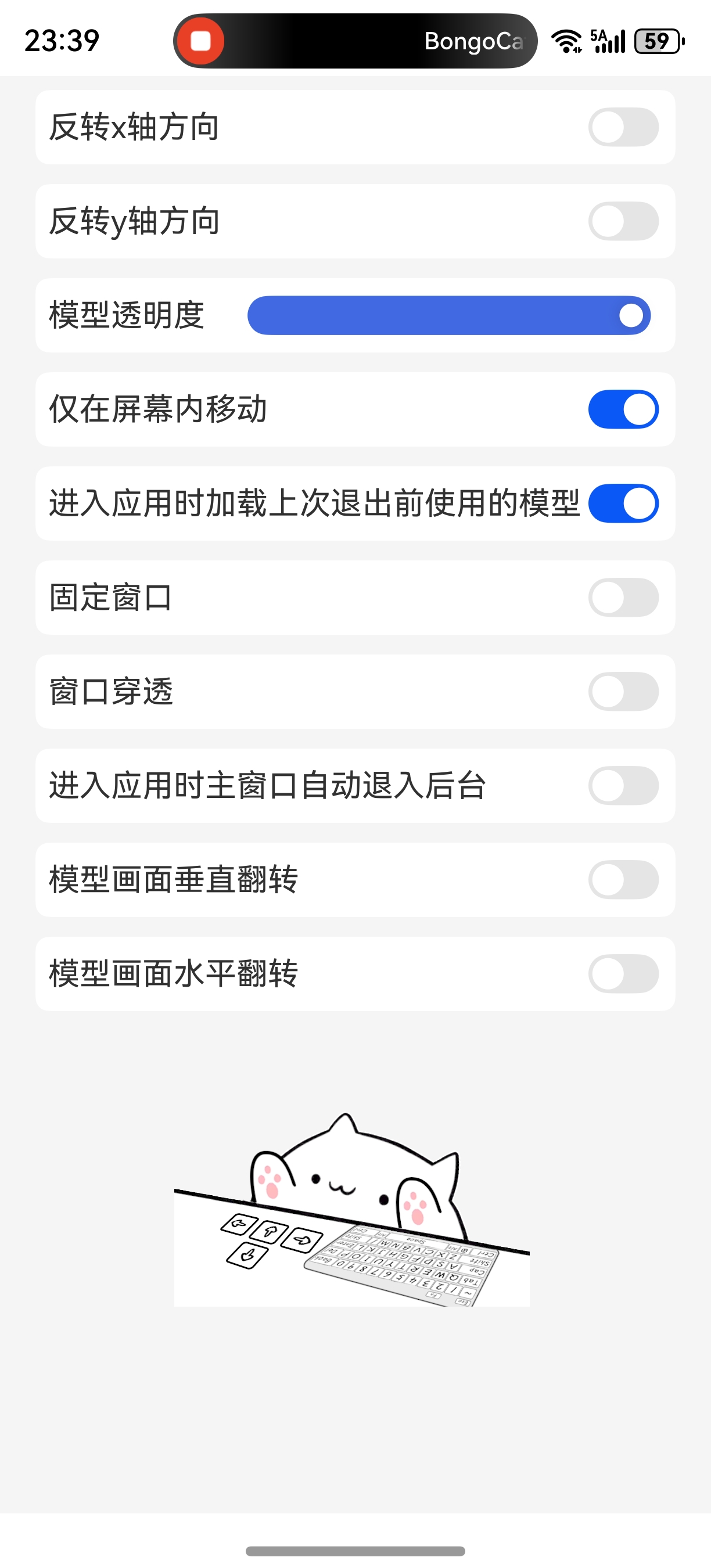The height and width of the screenshot is (1568, 711).
Task: Enable auto-background main window on app entry
Action: click(624, 786)
